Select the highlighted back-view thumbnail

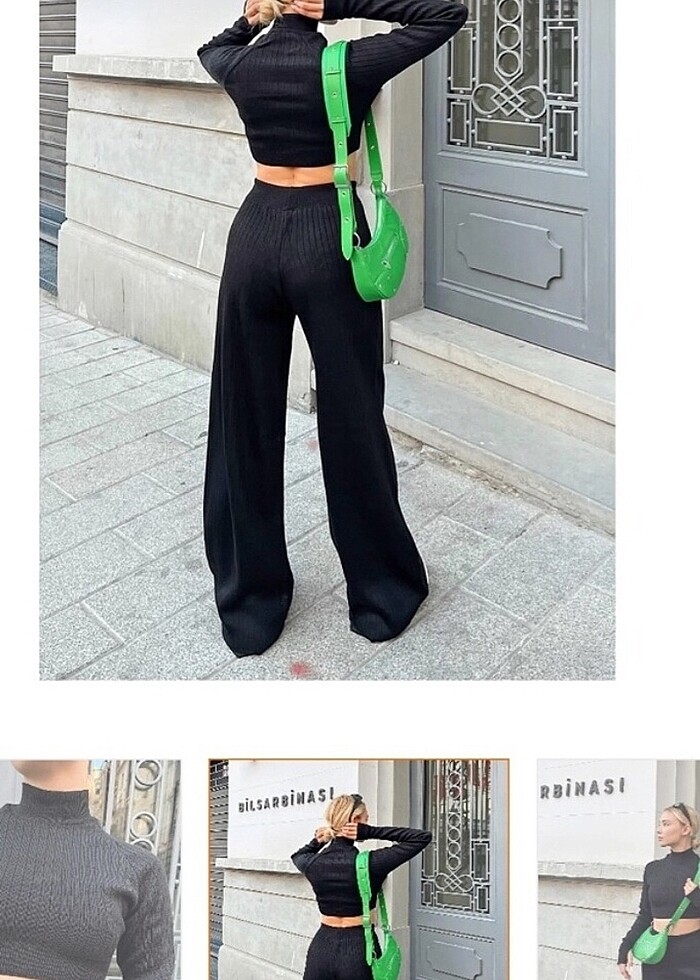point(358,870)
